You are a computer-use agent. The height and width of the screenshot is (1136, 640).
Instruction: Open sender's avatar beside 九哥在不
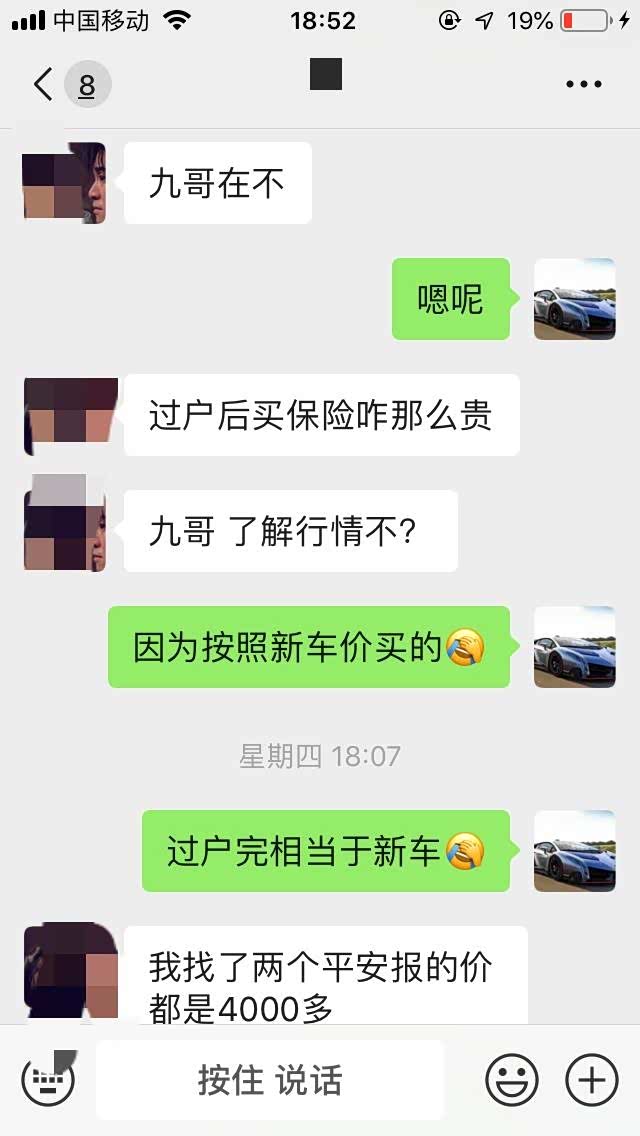(x=64, y=183)
